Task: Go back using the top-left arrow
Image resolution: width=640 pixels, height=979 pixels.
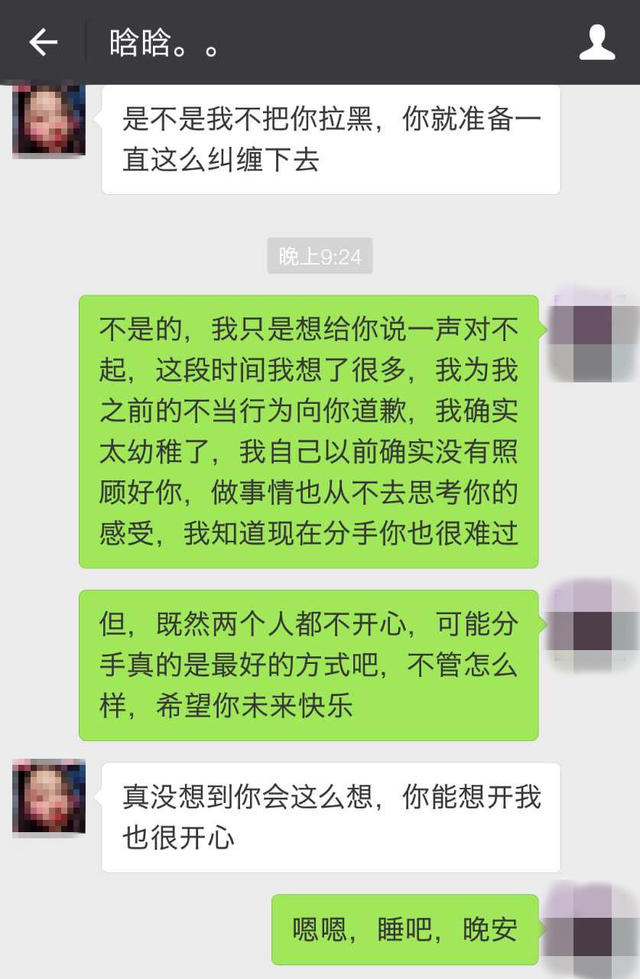Action: [43, 42]
